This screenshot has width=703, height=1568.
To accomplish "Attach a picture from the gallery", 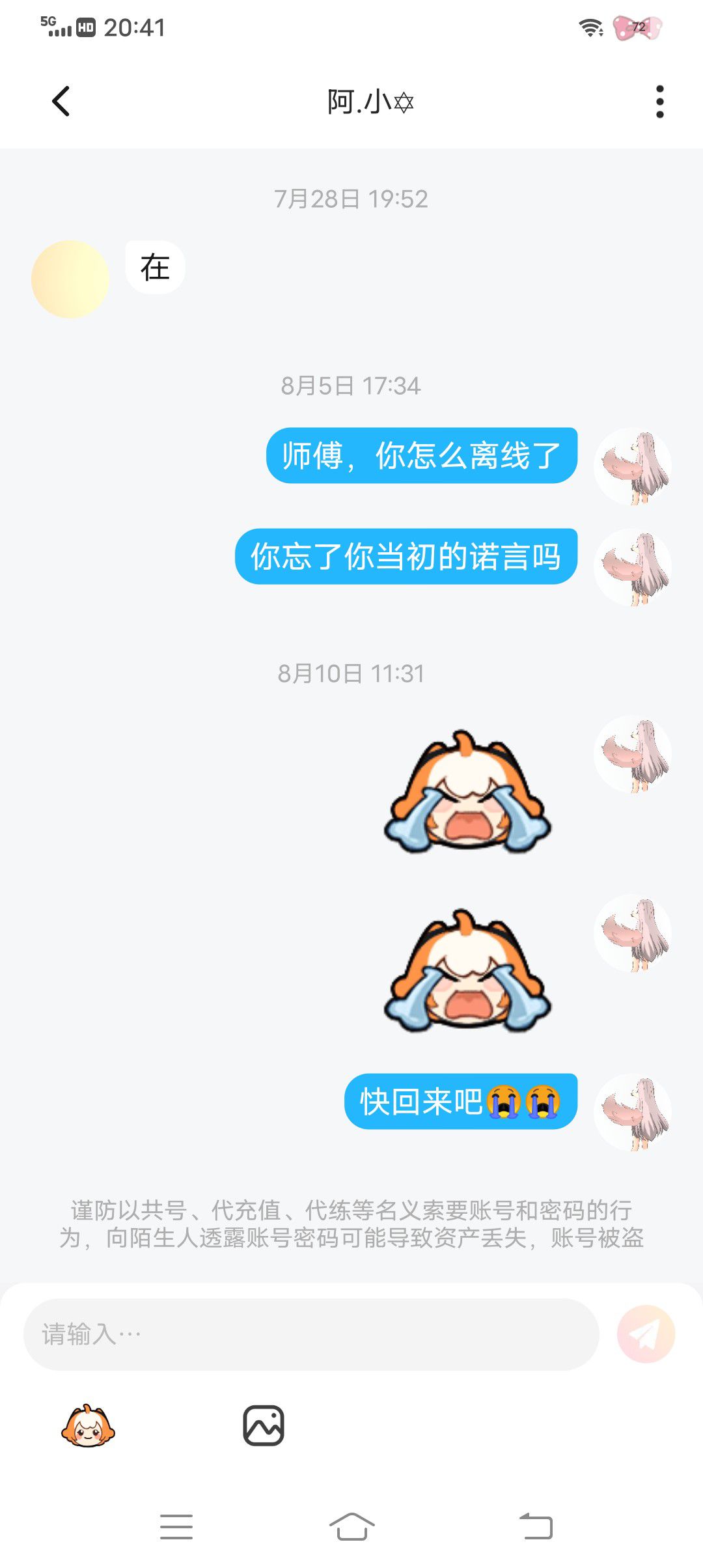I will coord(264,1425).
